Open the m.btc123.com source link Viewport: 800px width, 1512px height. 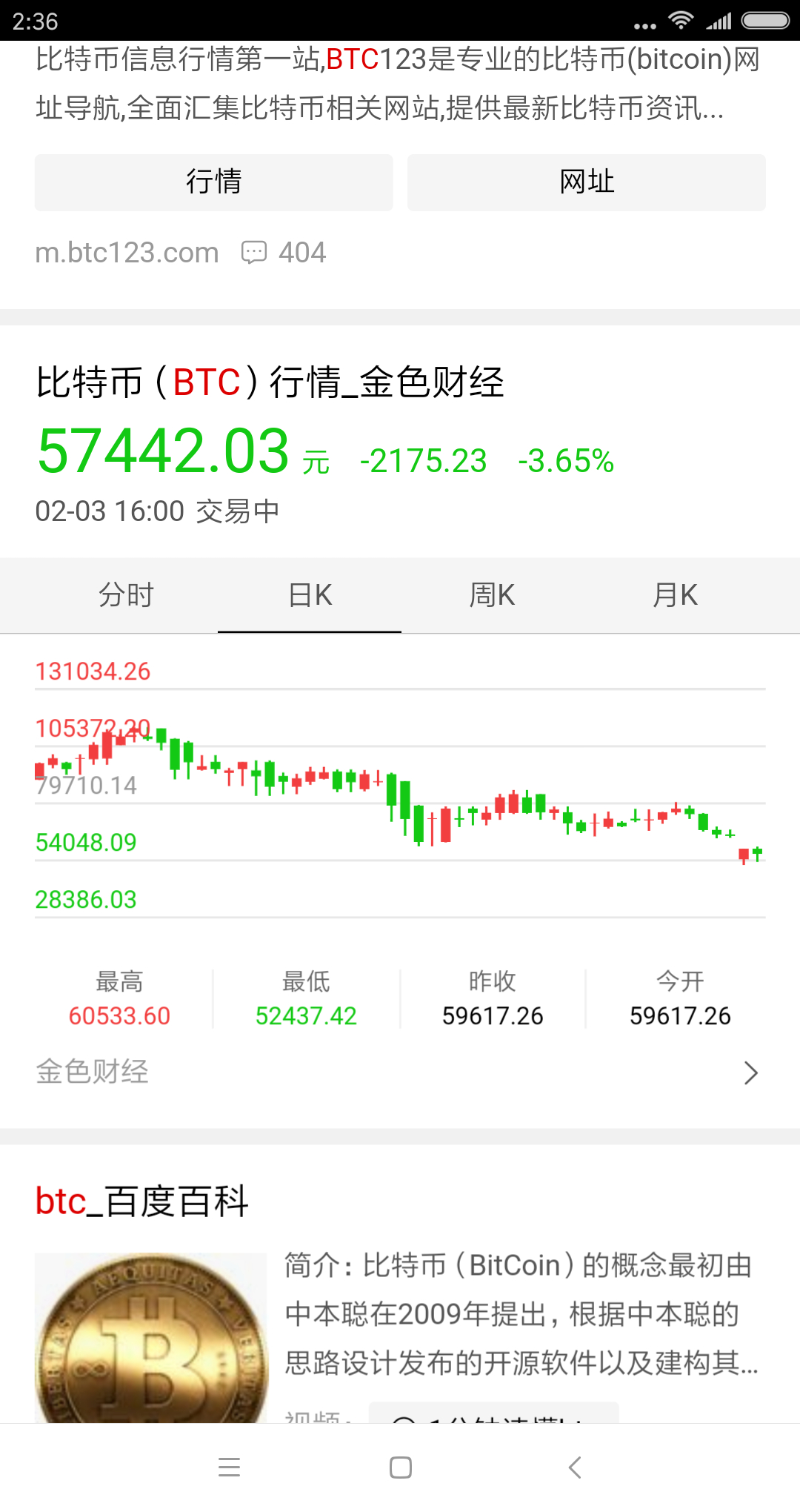coord(127,253)
